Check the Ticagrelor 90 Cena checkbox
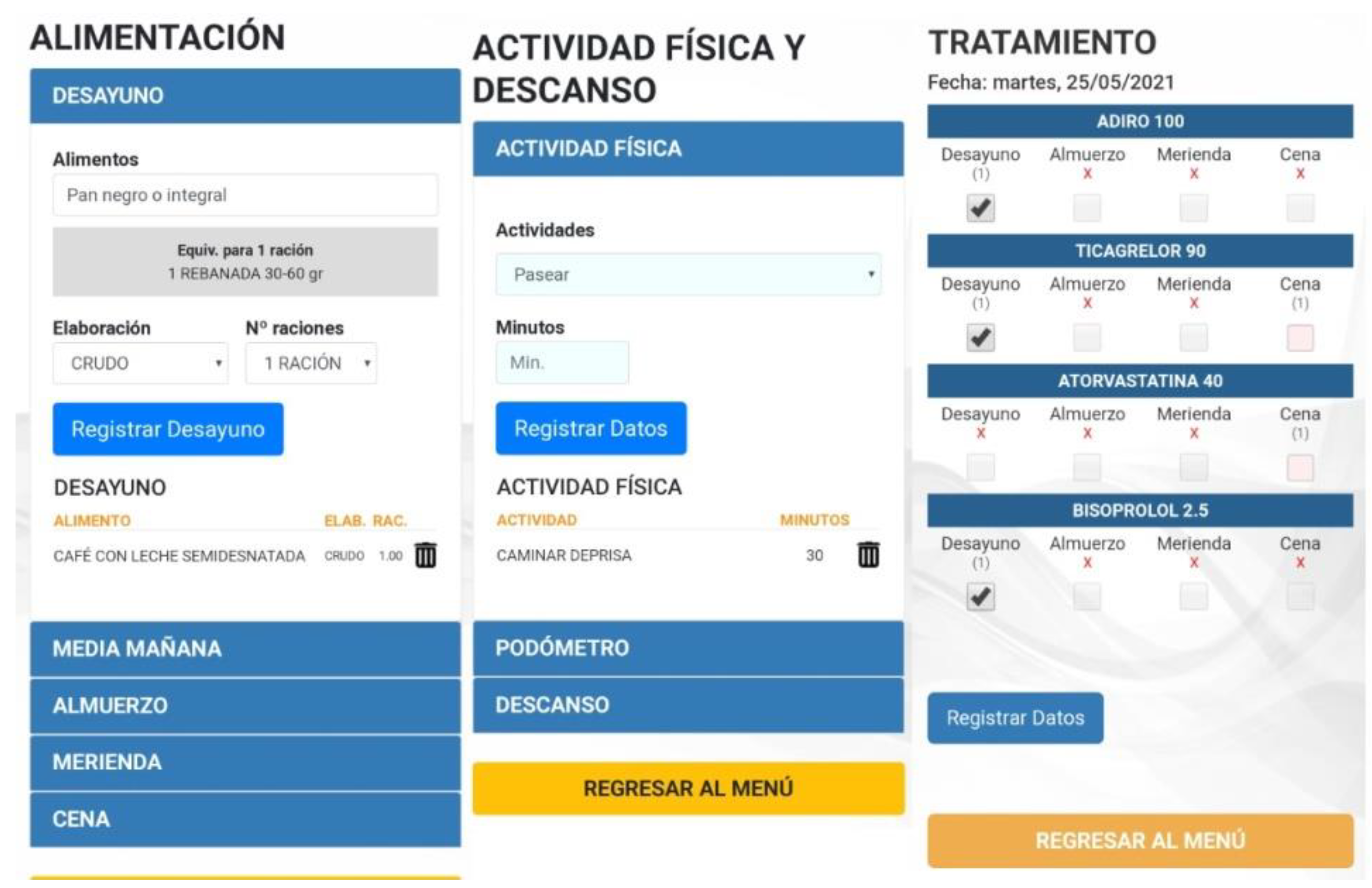 1300,338
